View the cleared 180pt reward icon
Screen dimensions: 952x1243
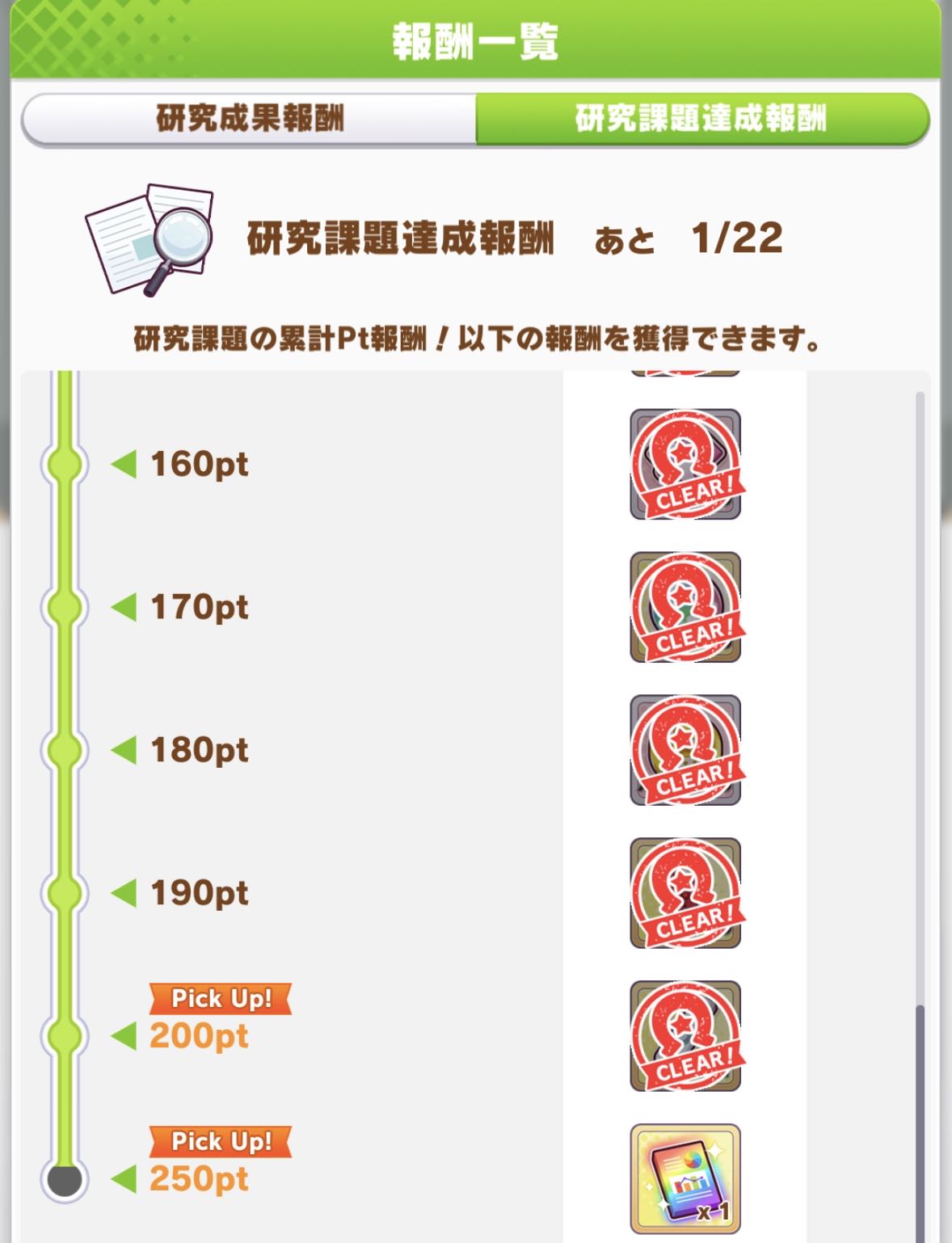(685, 750)
